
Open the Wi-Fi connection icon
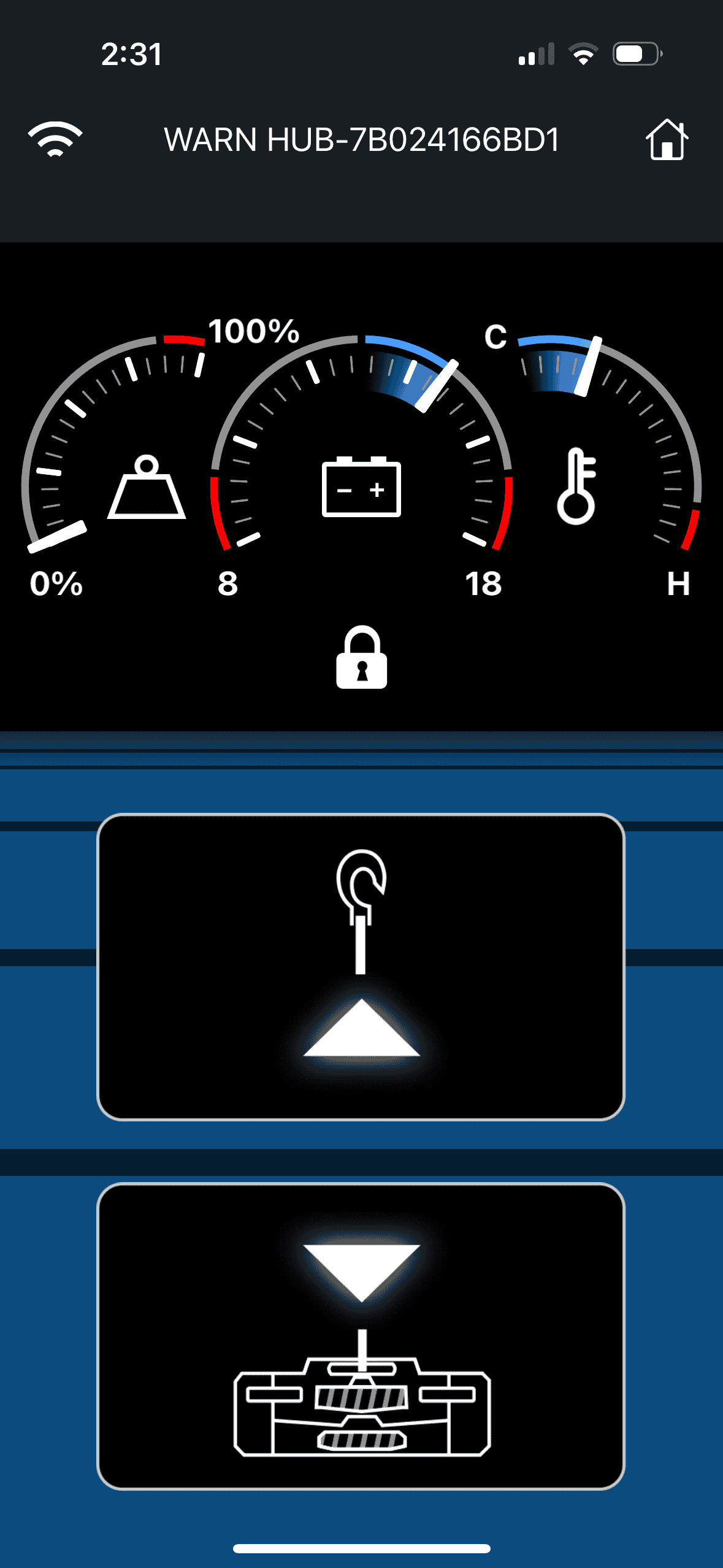point(55,139)
